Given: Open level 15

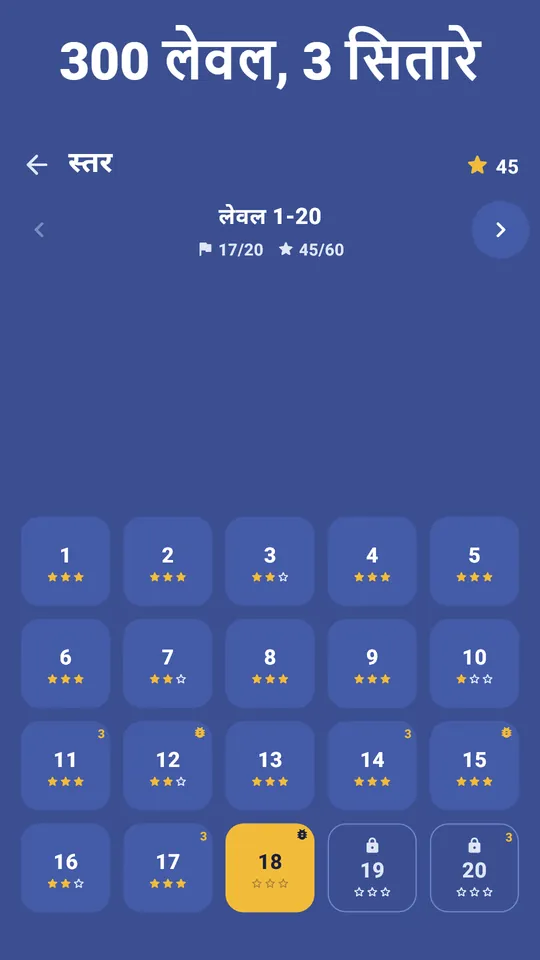Looking at the screenshot, I should coord(474,766).
